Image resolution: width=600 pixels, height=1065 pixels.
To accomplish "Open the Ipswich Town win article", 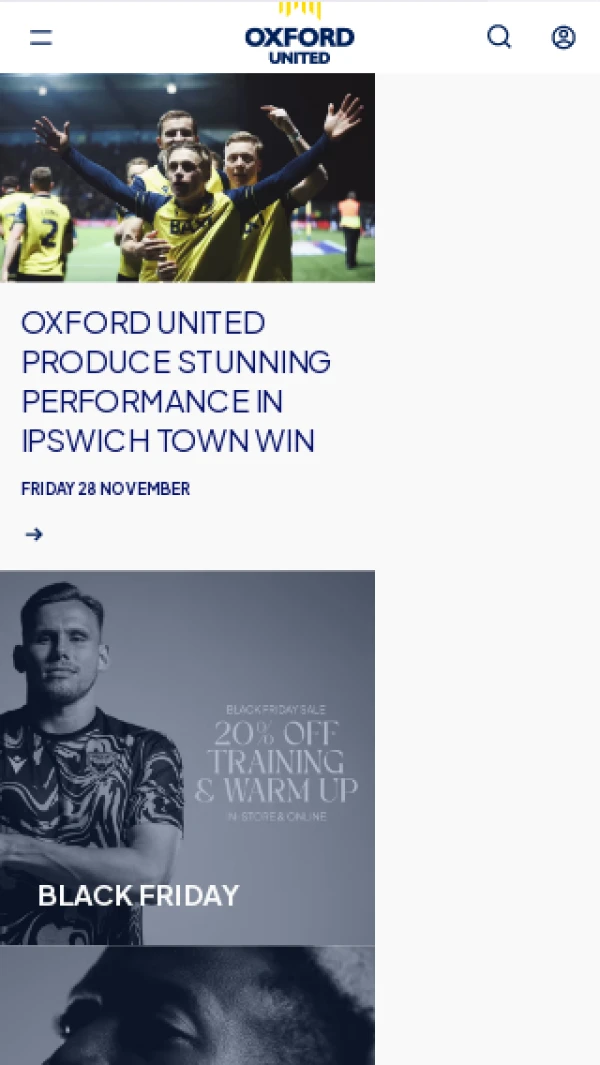I will [175, 381].
